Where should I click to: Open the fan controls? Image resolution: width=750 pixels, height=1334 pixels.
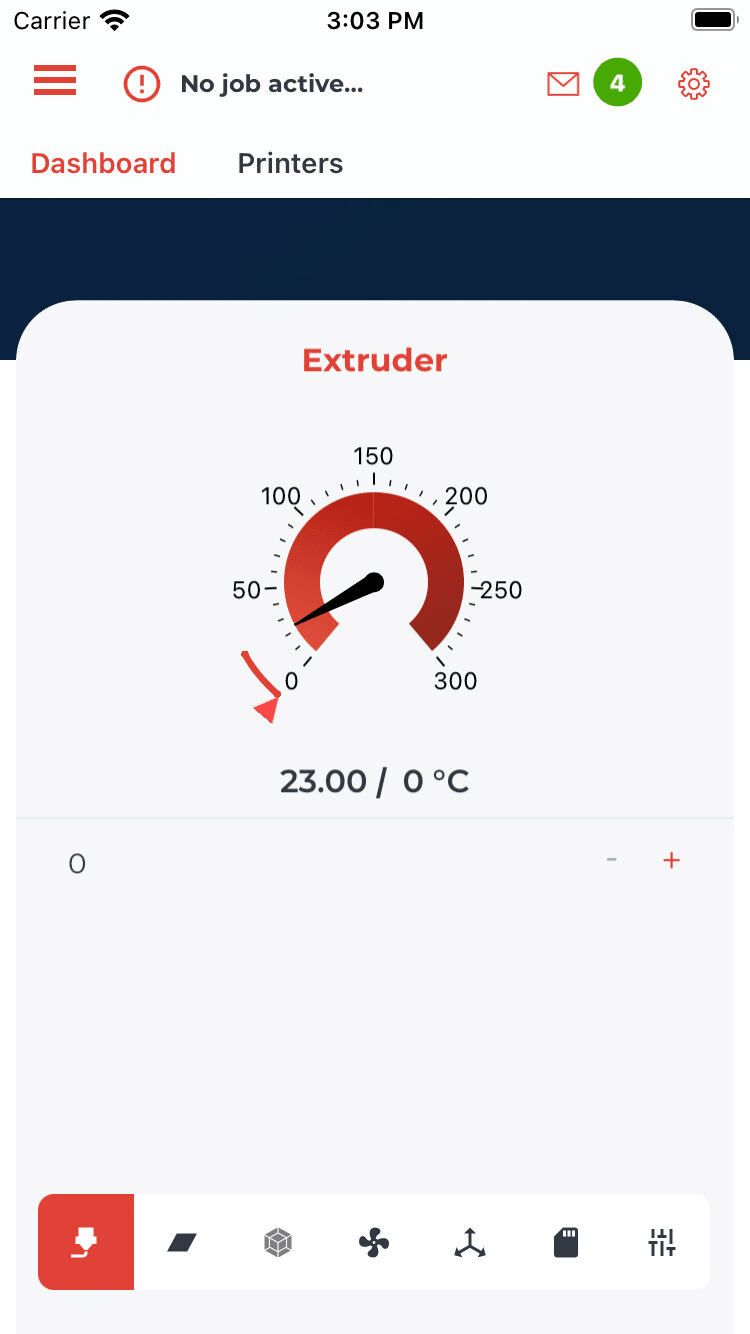click(x=374, y=1243)
